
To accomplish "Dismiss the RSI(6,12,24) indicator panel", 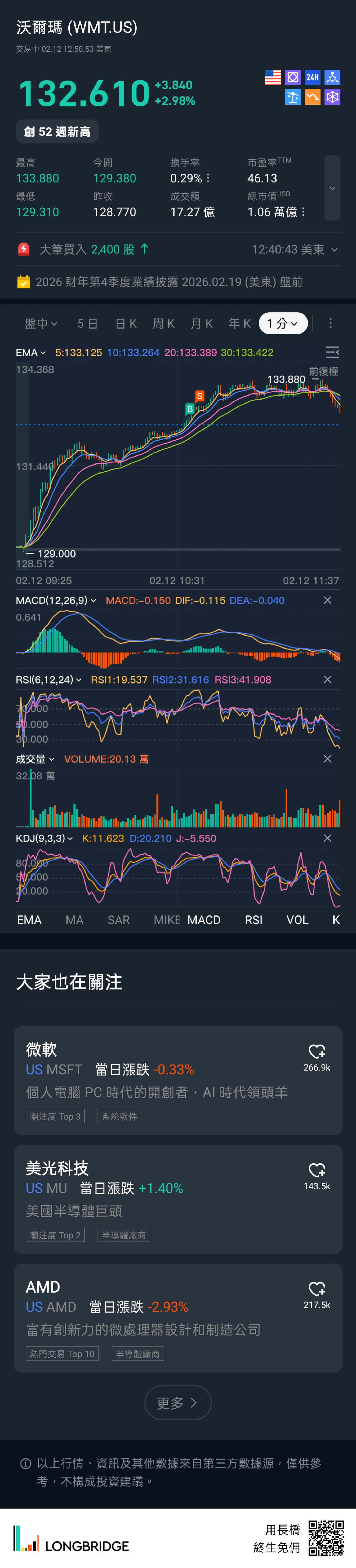I will click(328, 679).
